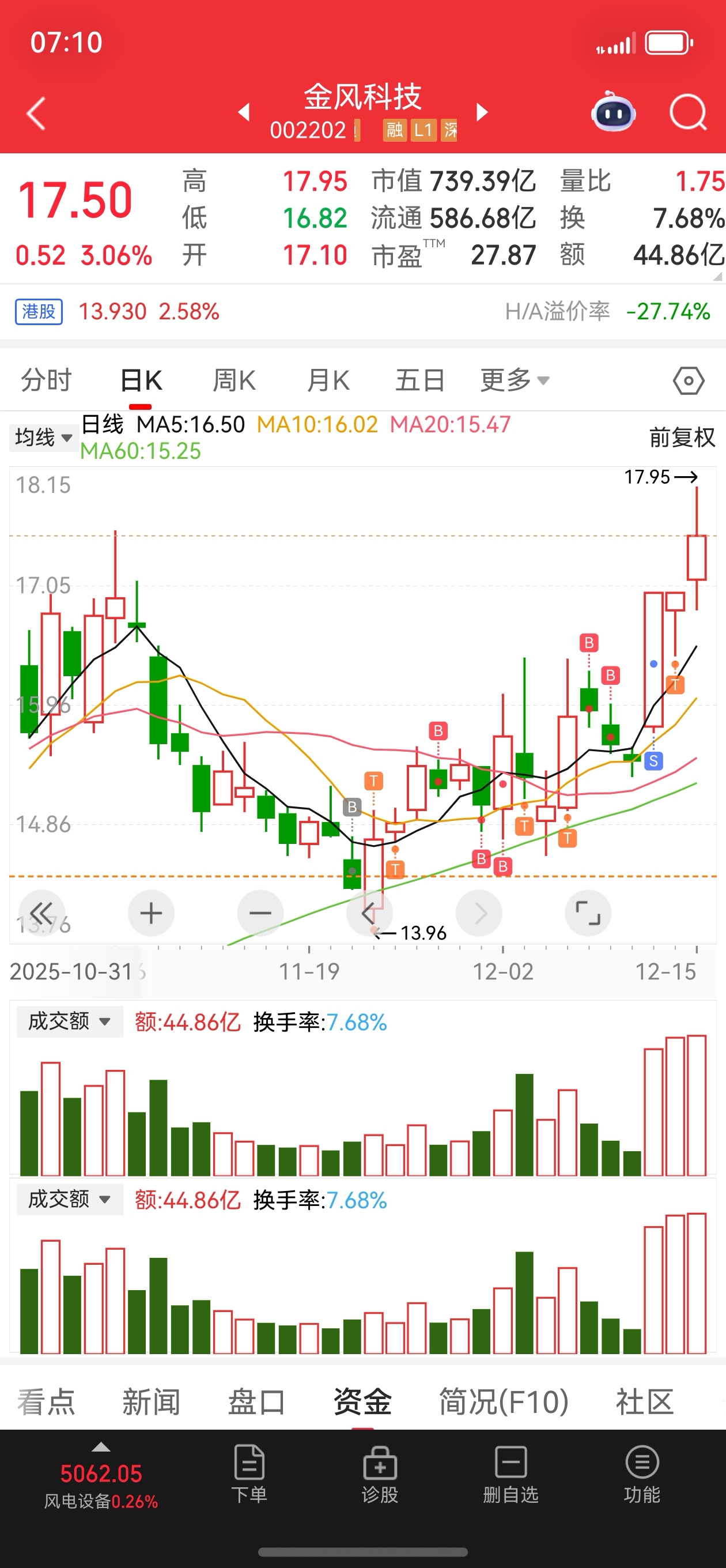Image resolution: width=726 pixels, height=1568 pixels.
Task: Switch to the previous stock with left triangle
Action: coord(243,112)
